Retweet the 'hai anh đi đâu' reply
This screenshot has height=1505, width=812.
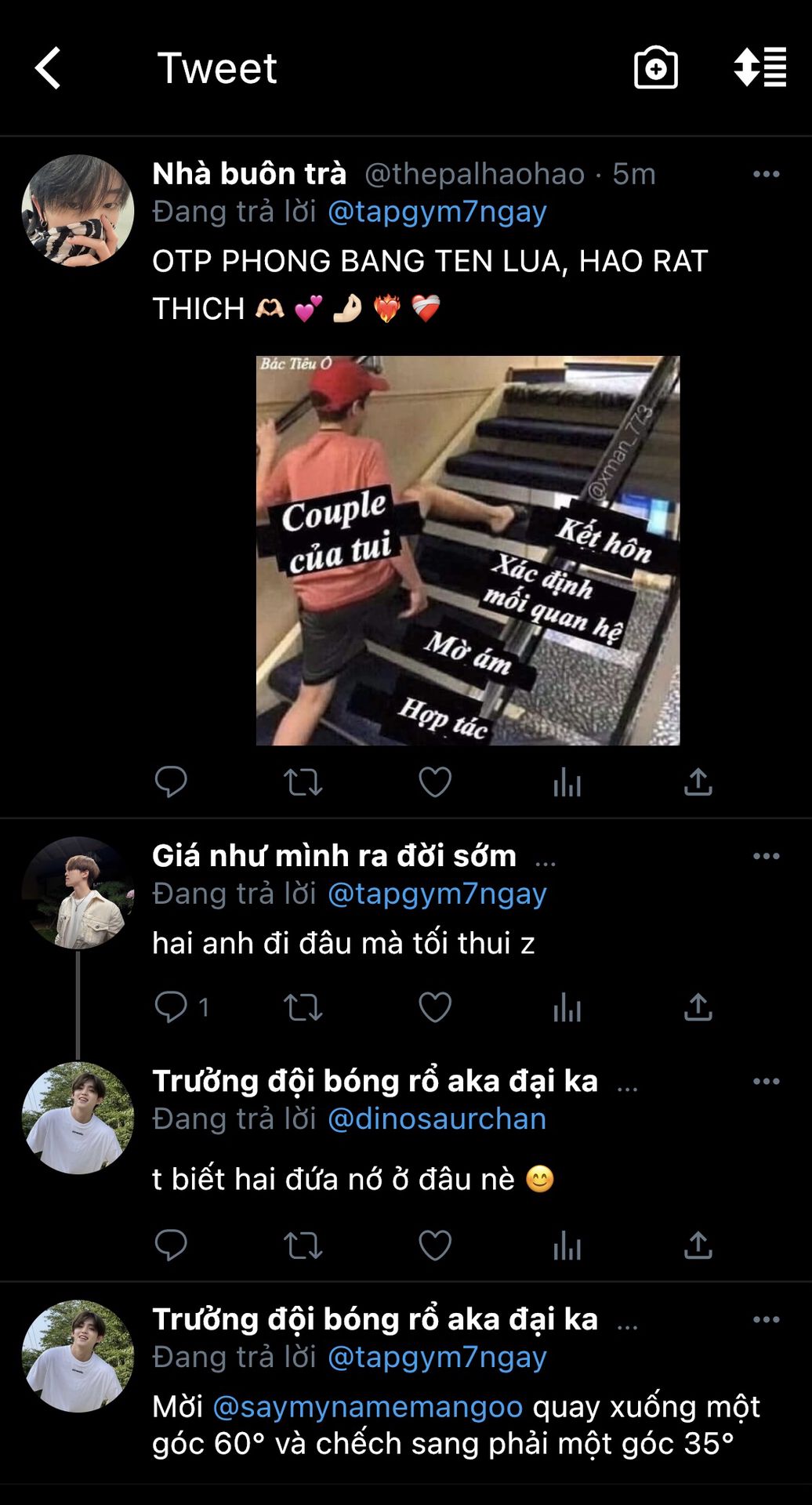[303, 1007]
